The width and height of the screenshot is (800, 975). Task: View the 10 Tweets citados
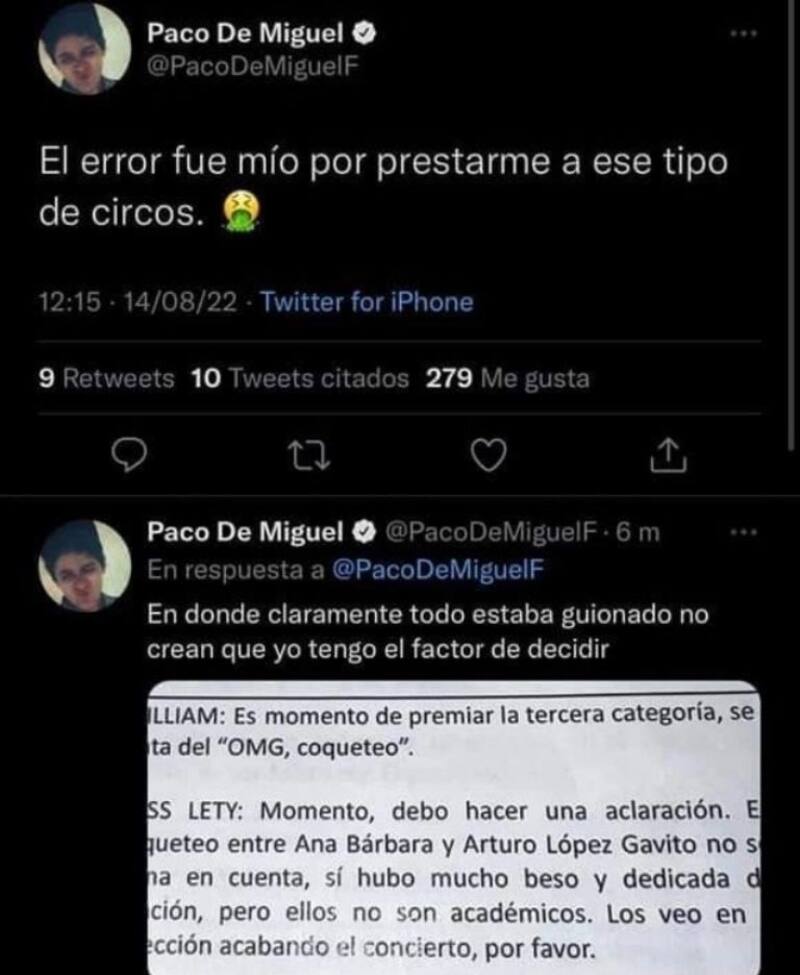(x=299, y=379)
